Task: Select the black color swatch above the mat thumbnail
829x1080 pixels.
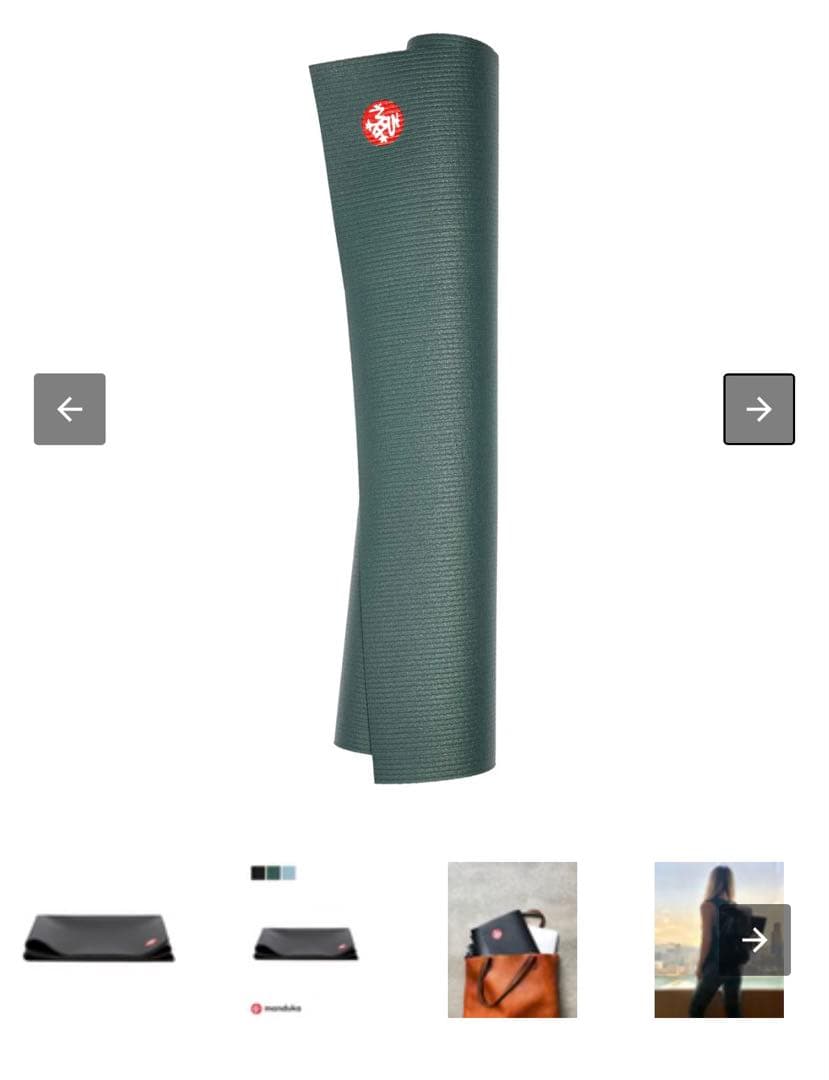Action: click(255, 872)
